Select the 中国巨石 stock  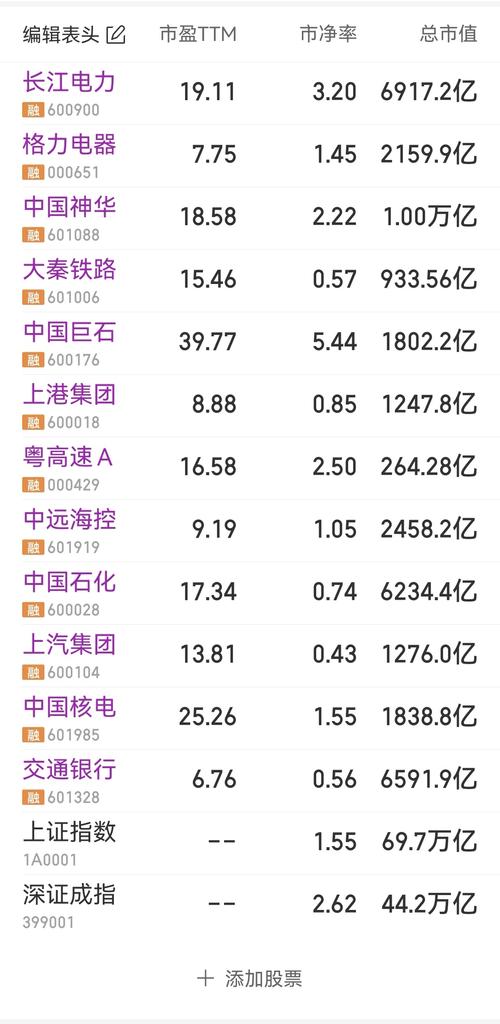[250, 344]
